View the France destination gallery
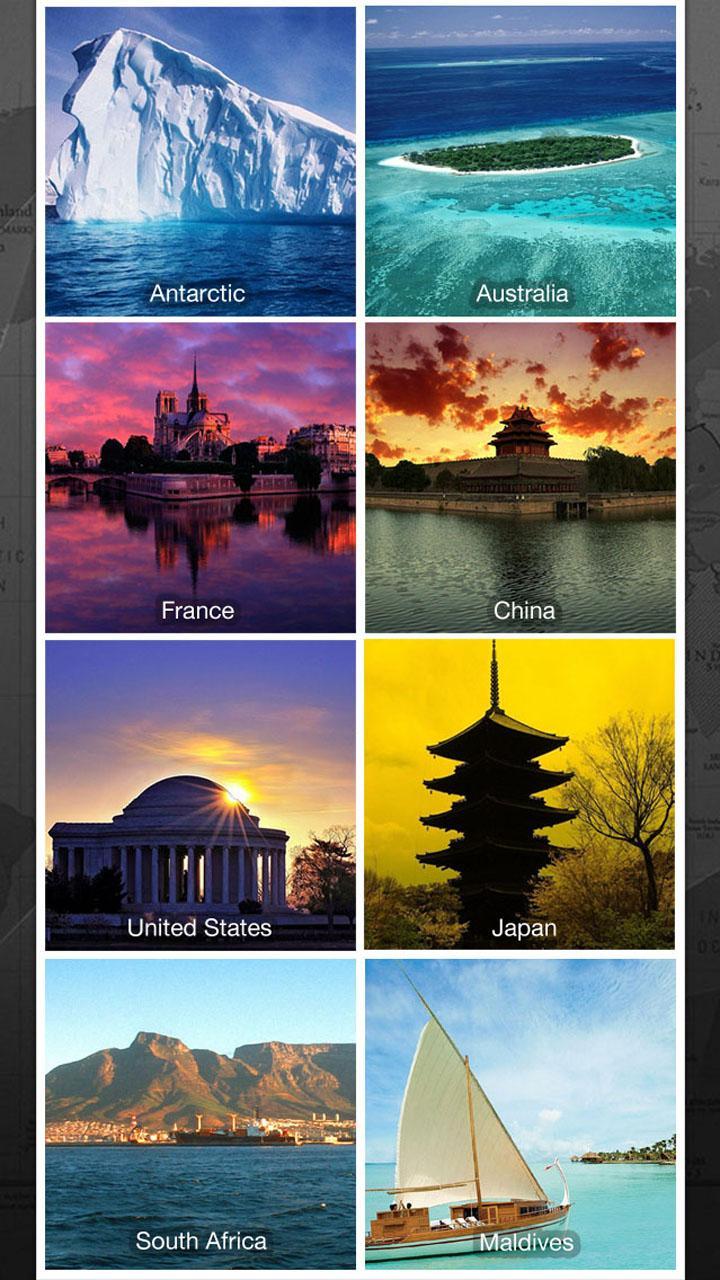The height and width of the screenshot is (1280, 720). pos(198,470)
